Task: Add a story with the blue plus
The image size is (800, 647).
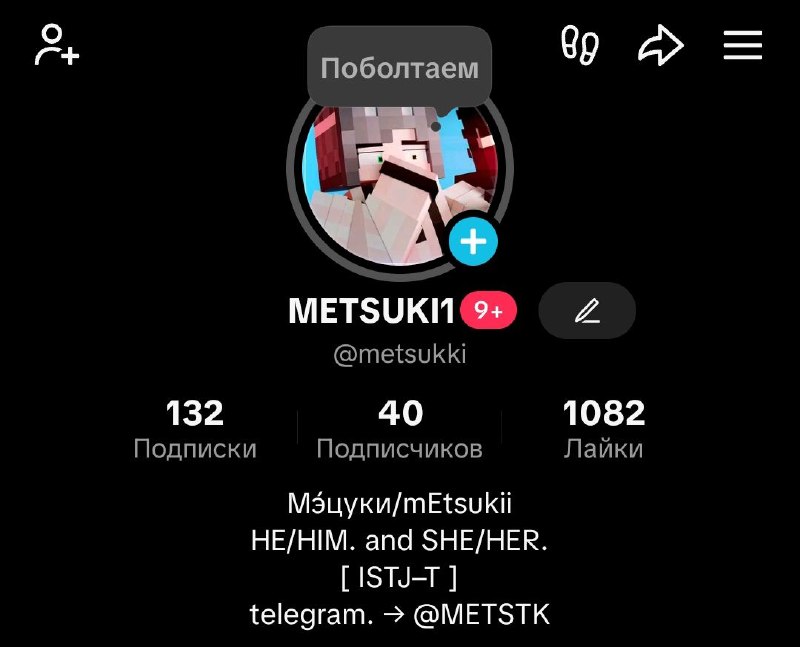Action: click(473, 241)
